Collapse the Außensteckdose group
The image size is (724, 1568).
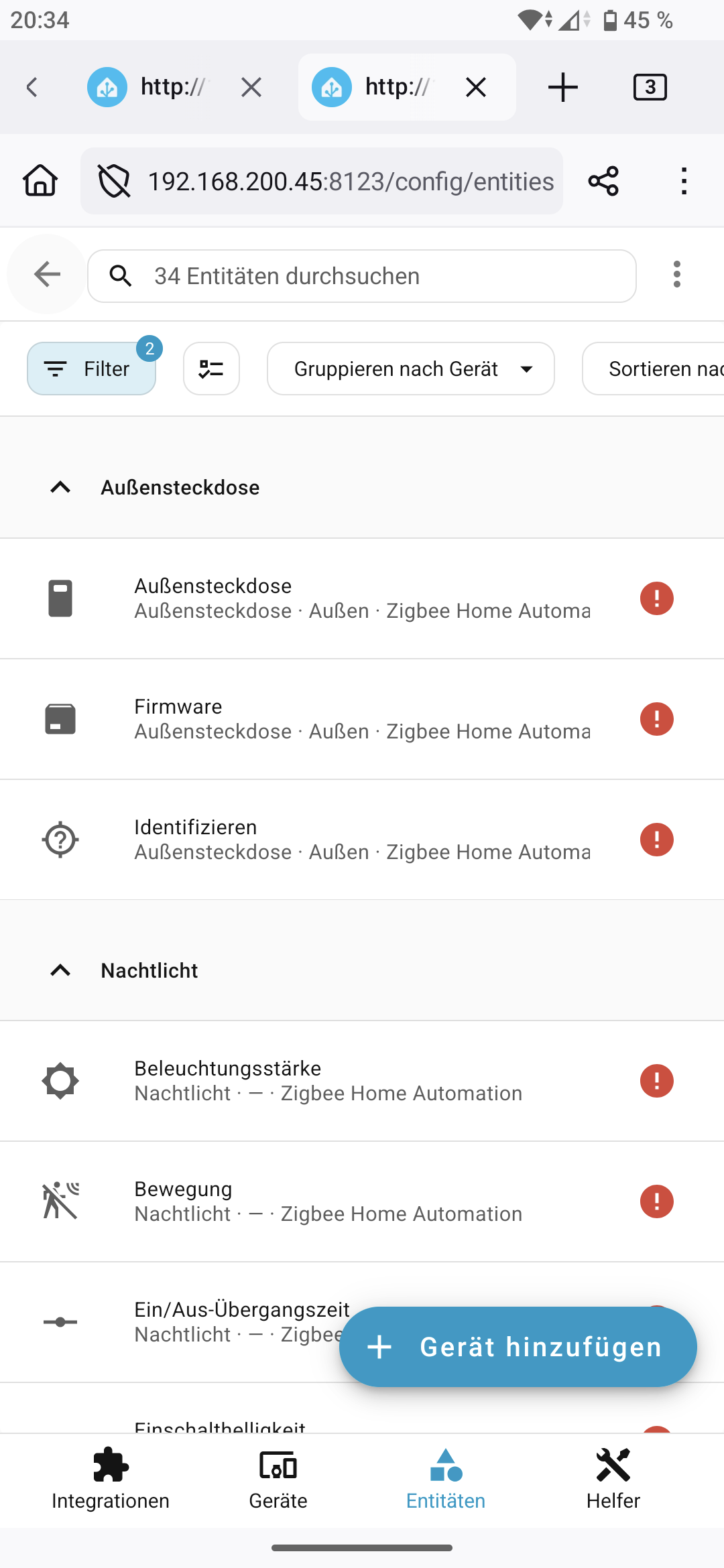(60, 487)
